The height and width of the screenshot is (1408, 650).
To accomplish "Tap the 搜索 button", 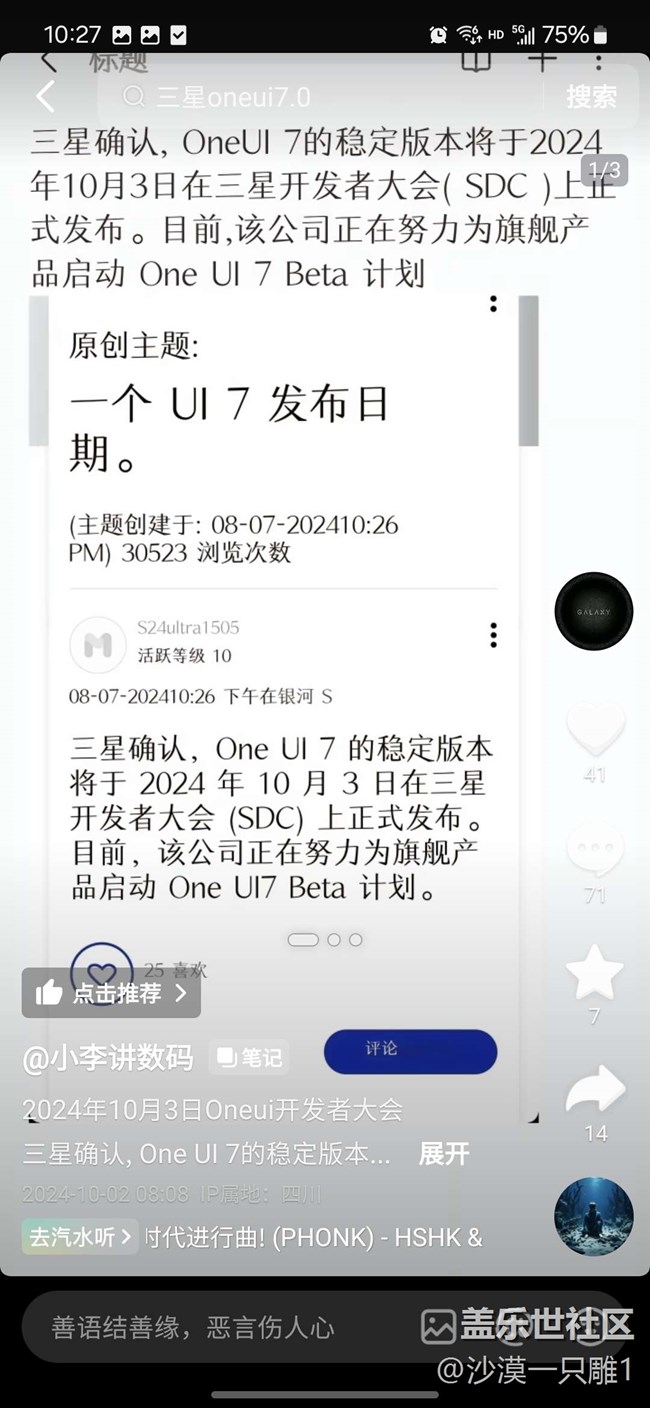I will 591,97.
